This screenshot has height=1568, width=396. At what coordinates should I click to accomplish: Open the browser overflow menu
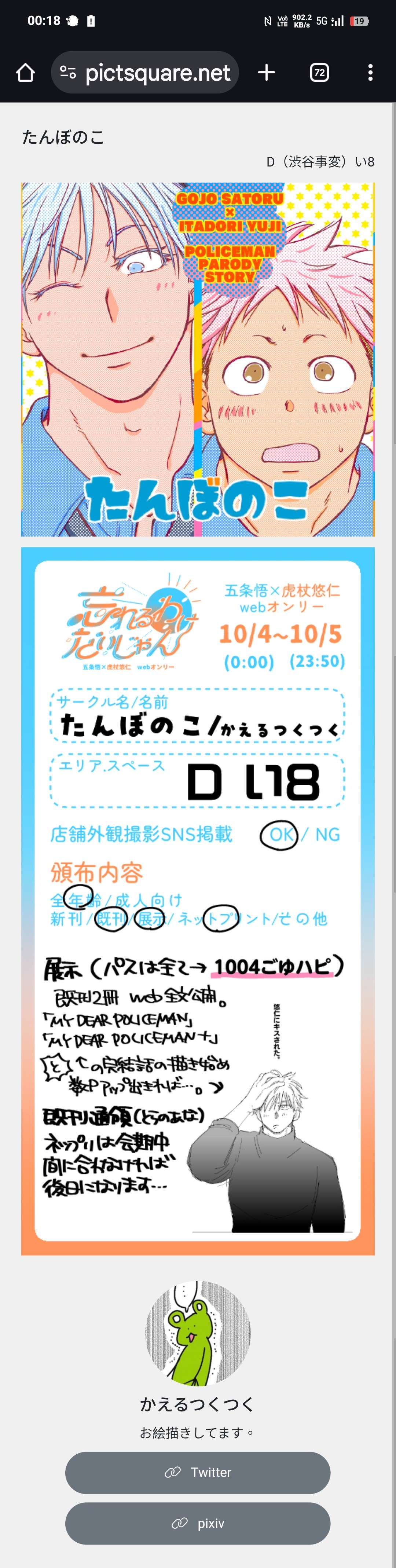370,73
